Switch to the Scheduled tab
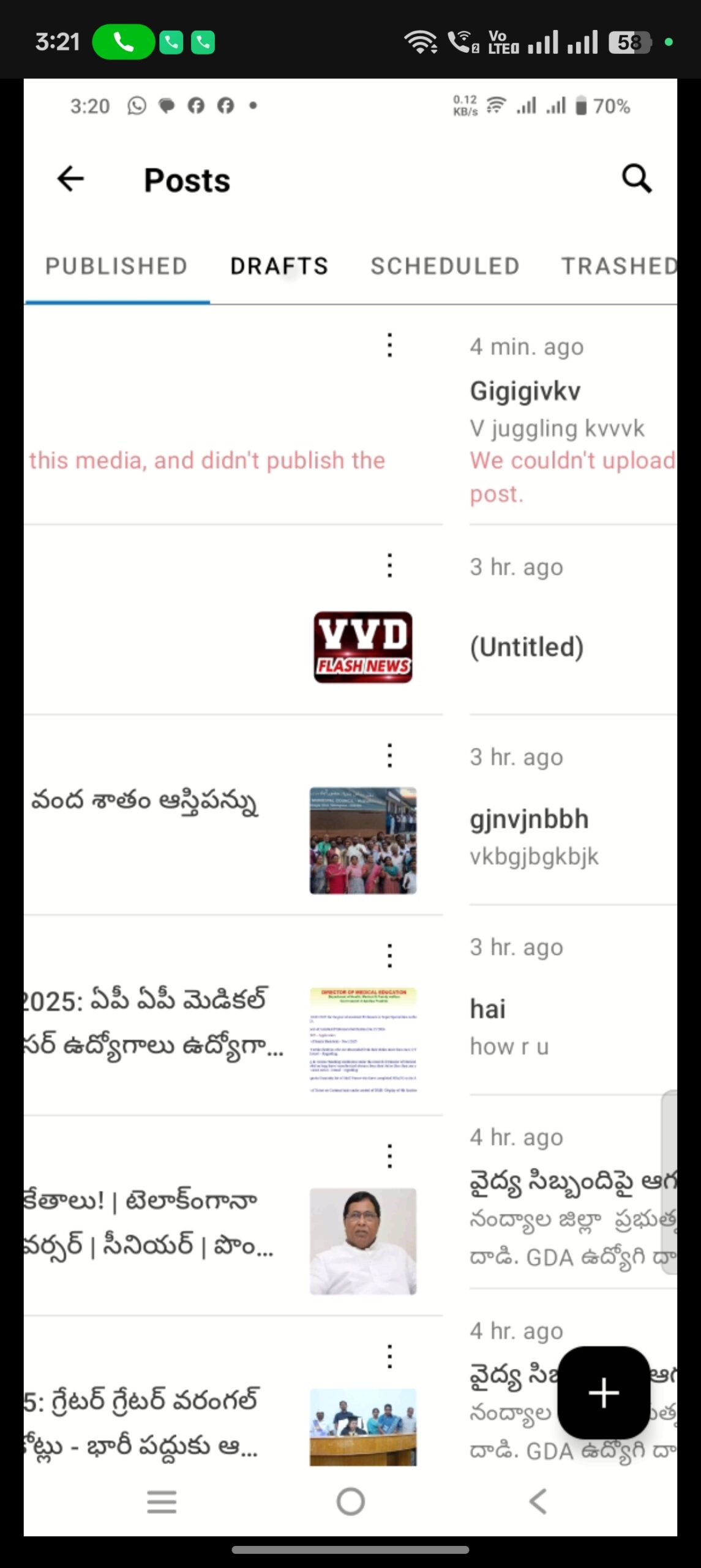 tap(445, 266)
